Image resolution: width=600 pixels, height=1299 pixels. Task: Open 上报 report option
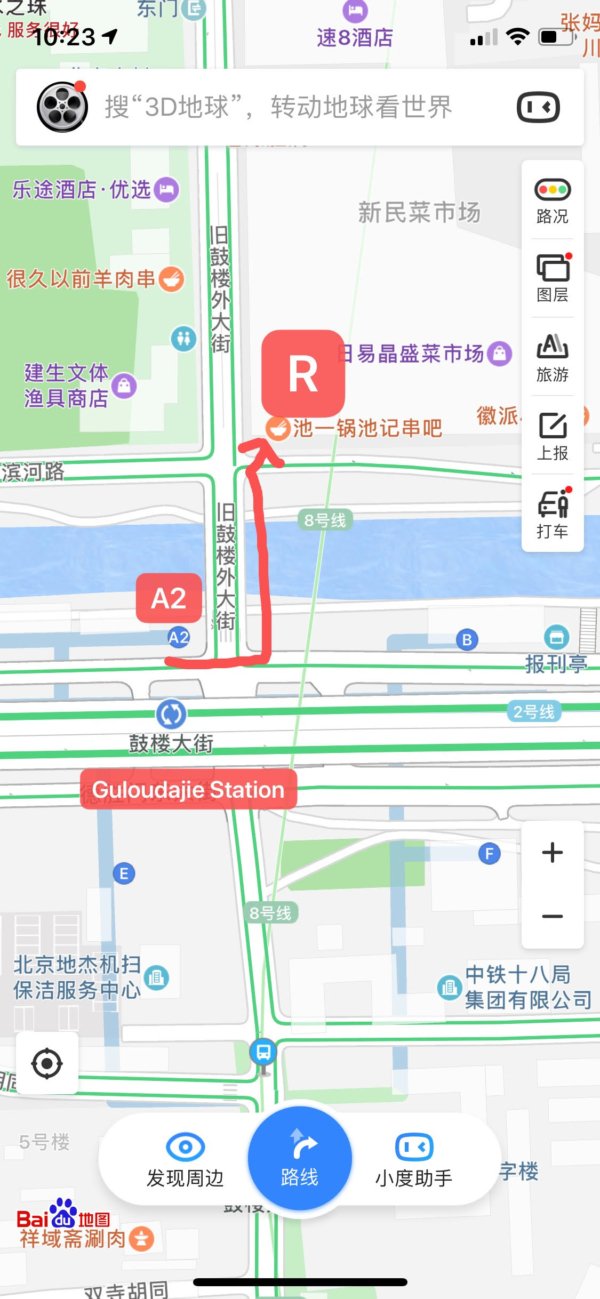click(552, 436)
